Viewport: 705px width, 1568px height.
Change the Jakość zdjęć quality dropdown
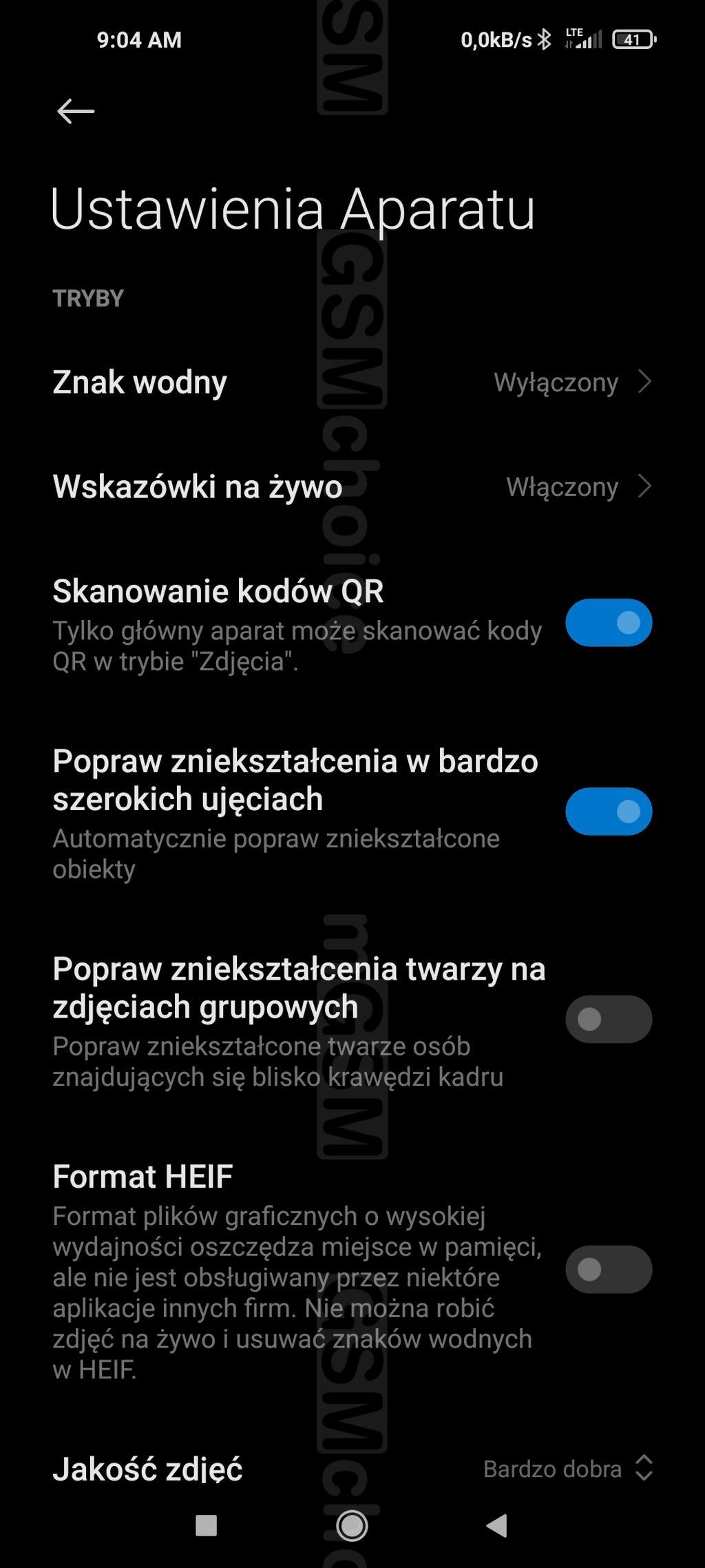point(567,1469)
